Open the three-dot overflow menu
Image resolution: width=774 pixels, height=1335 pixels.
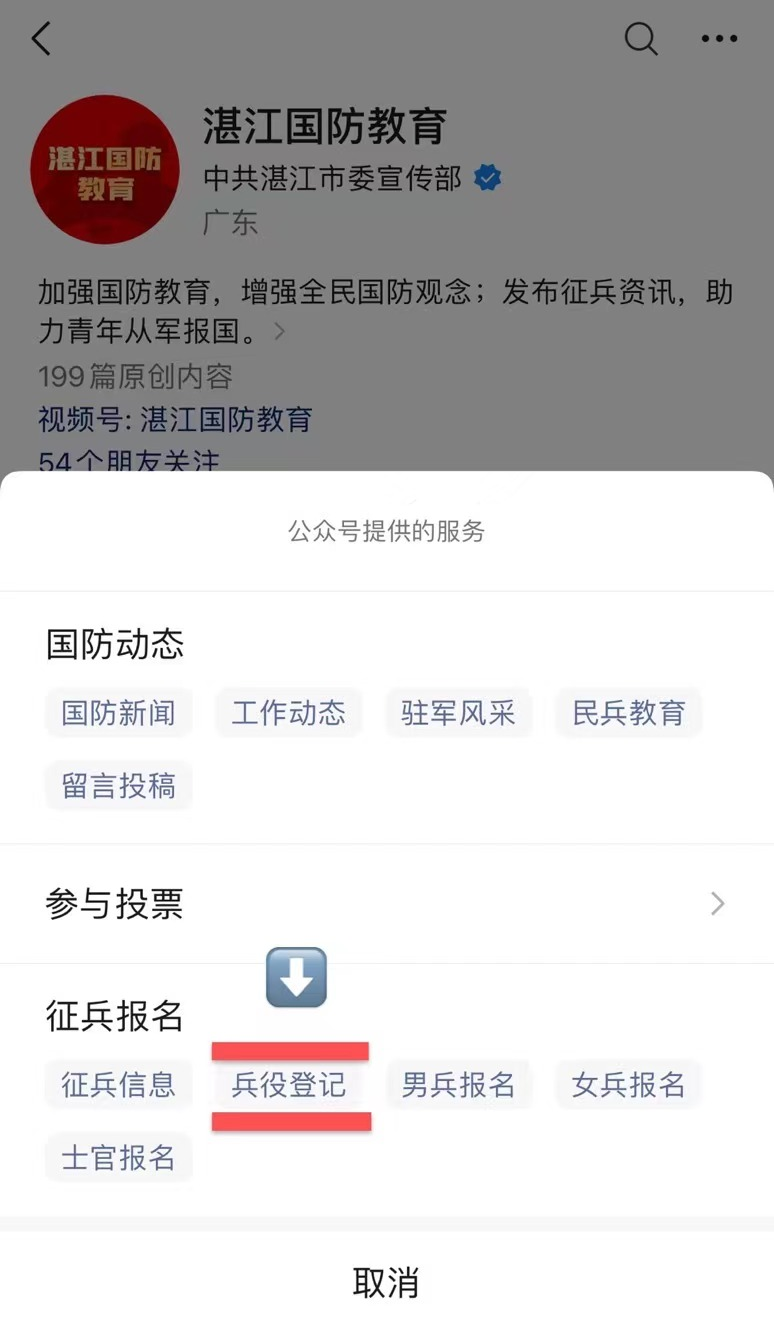719,39
